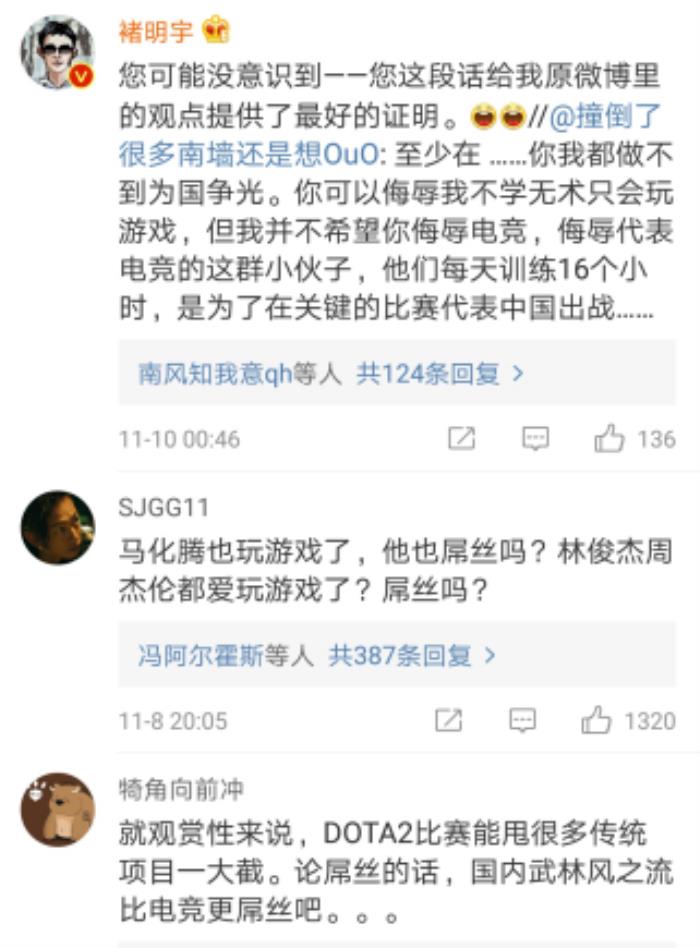The height and width of the screenshot is (948, 700).
Task: Like SJGG11's comment with 1320 likes
Action: point(597,720)
